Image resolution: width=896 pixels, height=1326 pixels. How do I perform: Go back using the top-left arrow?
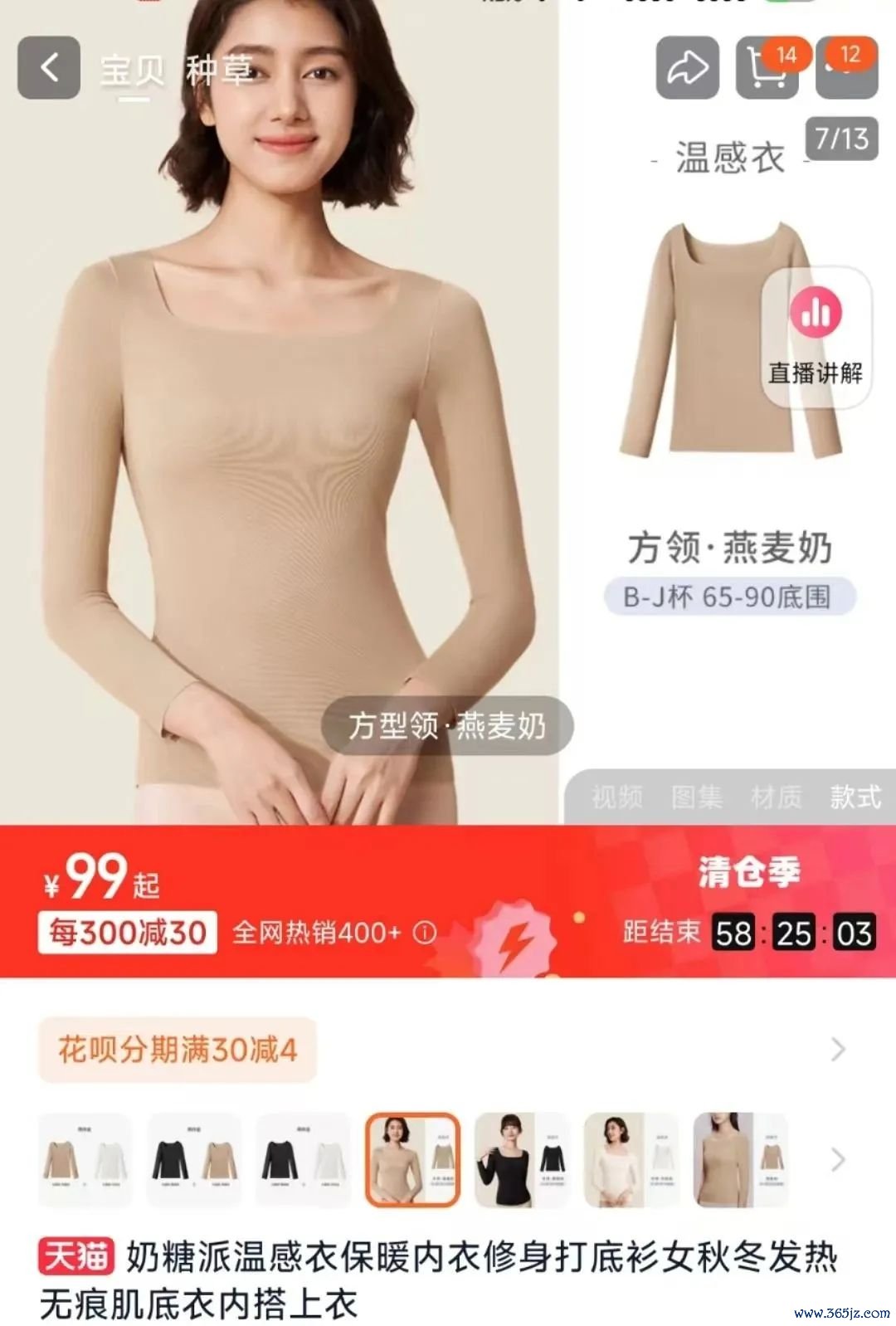[x=49, y=67]
